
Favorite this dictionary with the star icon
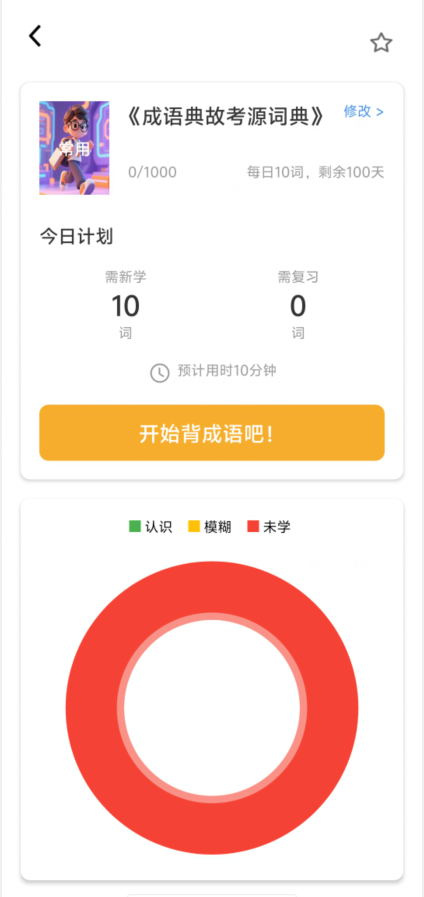pos(381,43)
